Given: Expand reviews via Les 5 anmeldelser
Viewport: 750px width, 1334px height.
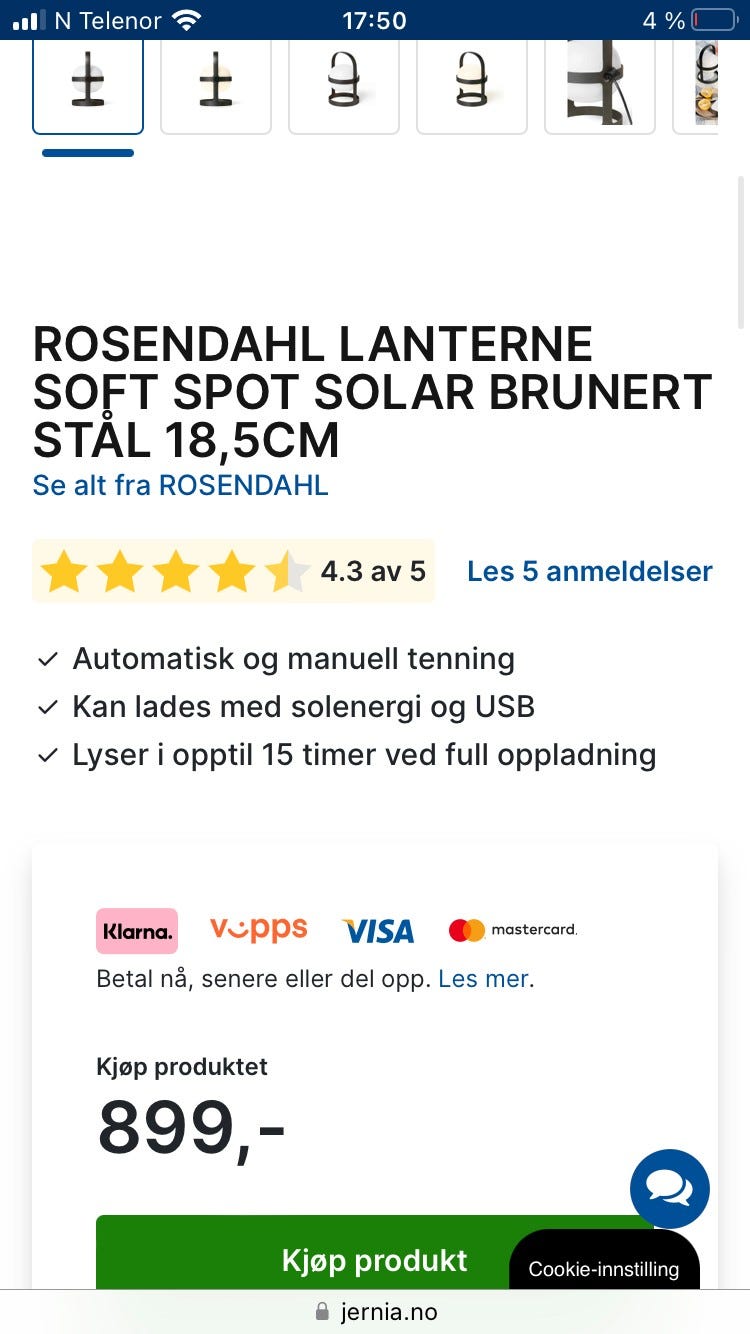Looking at the screenshot, I should click(589, 571).
